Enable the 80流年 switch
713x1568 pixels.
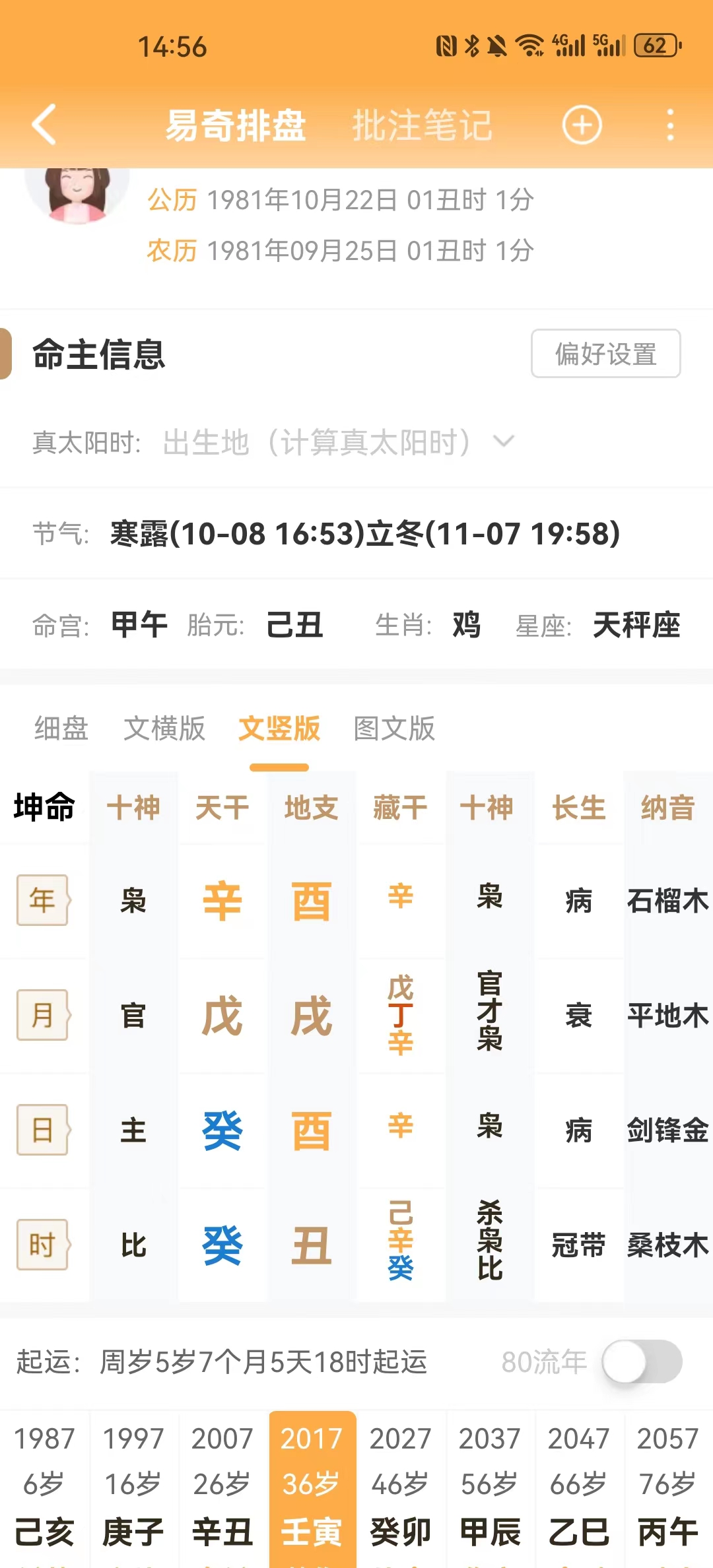coord(642,1361)
